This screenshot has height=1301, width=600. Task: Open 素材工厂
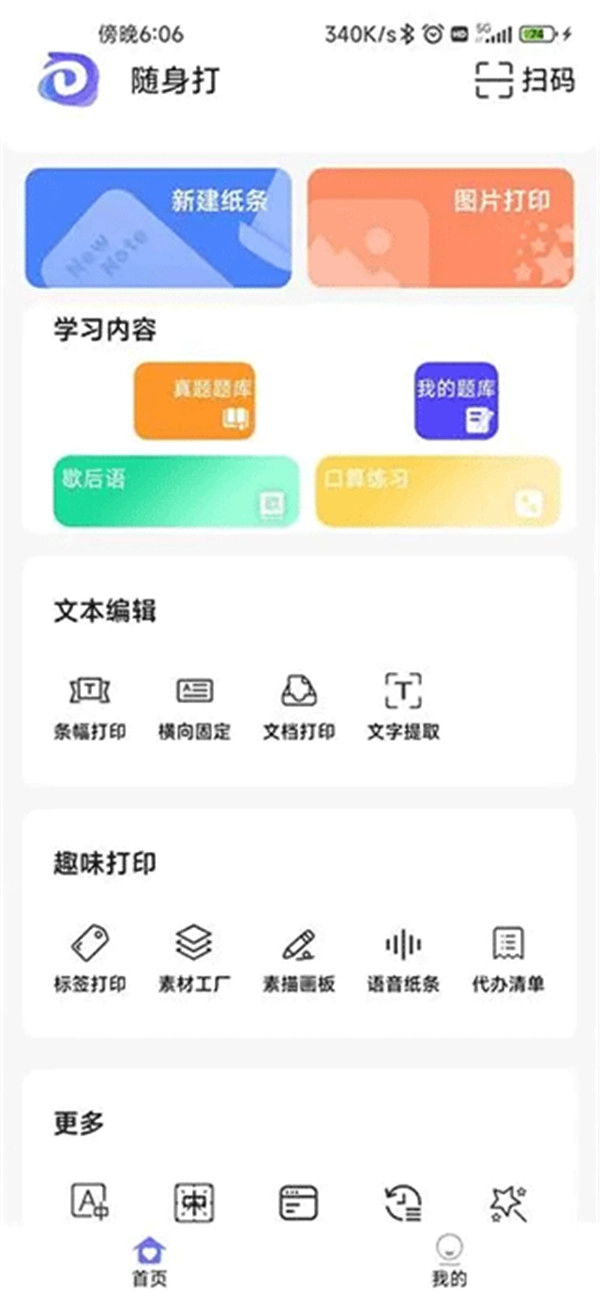tap(194, 958)
